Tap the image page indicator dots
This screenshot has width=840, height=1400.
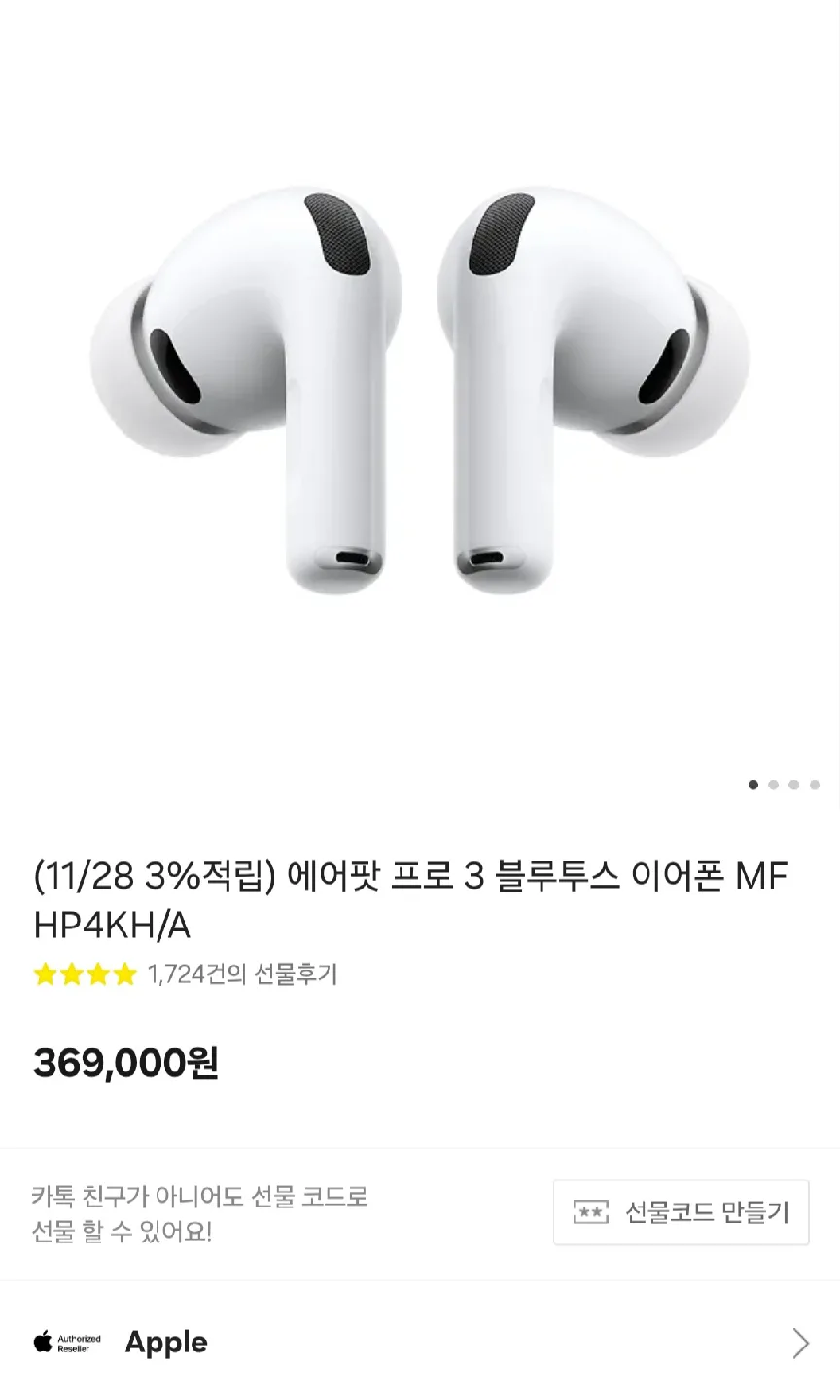point(784,785)
